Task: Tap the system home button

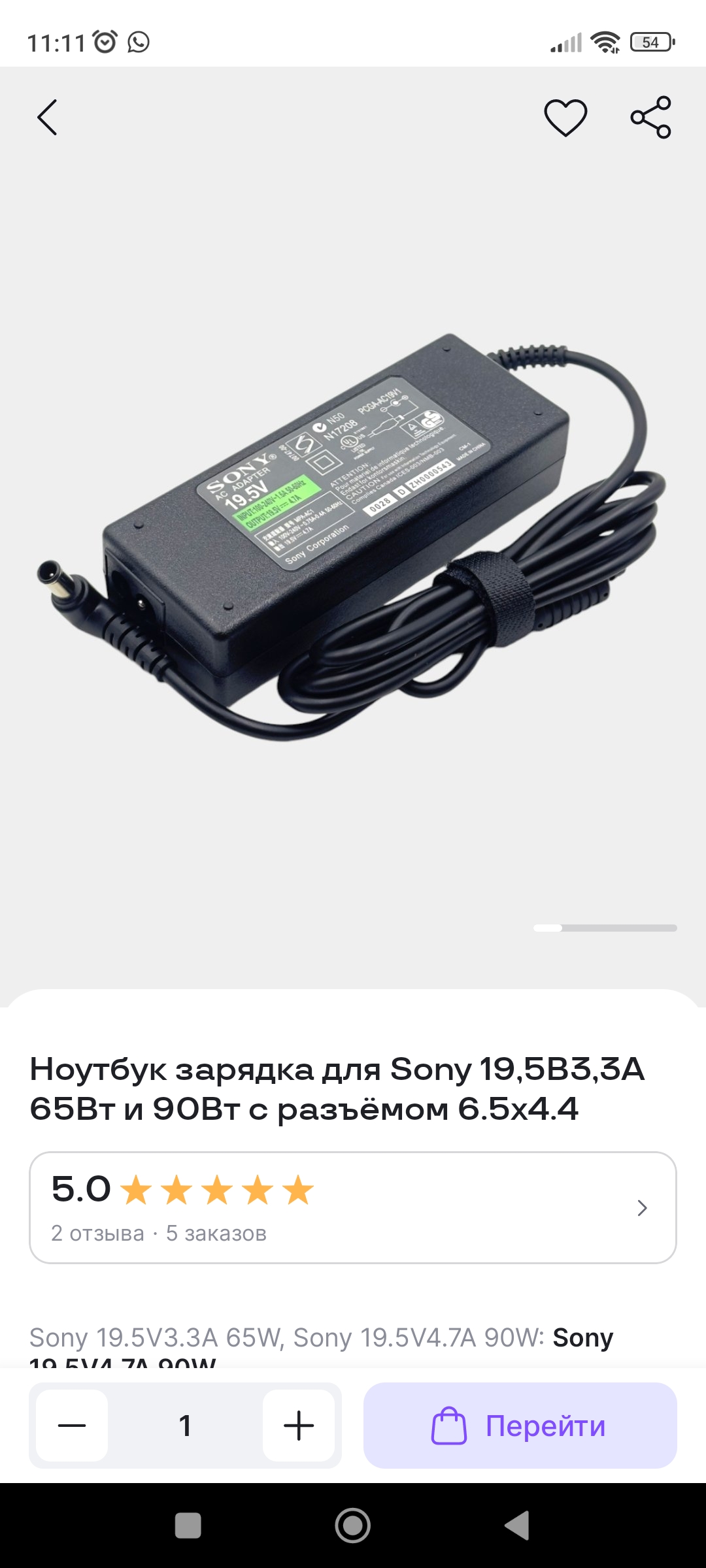Action: (x=353, y=1526)
